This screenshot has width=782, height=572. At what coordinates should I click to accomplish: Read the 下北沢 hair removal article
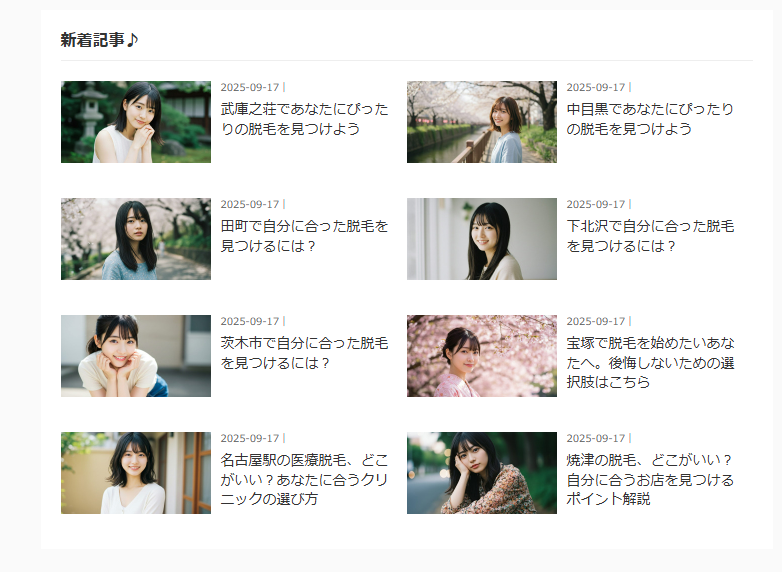(x=650, y=236)
